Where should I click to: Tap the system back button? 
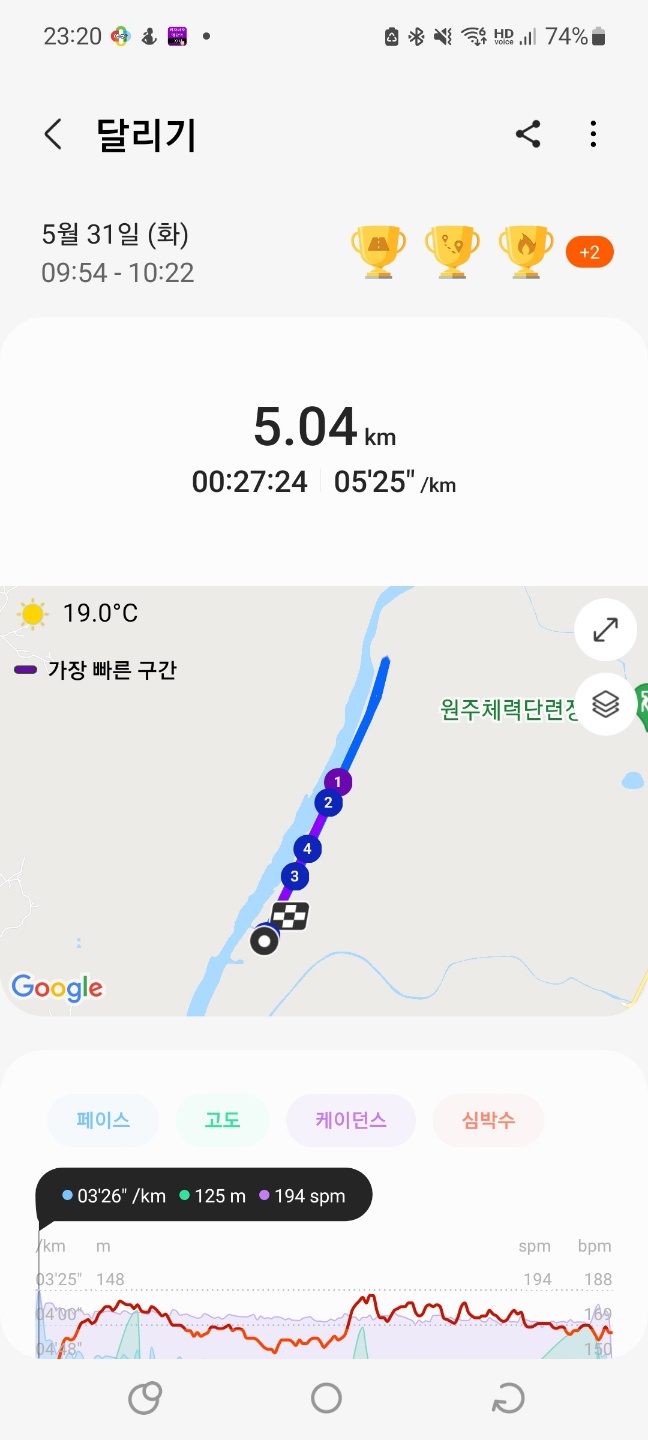(508, 1398)
